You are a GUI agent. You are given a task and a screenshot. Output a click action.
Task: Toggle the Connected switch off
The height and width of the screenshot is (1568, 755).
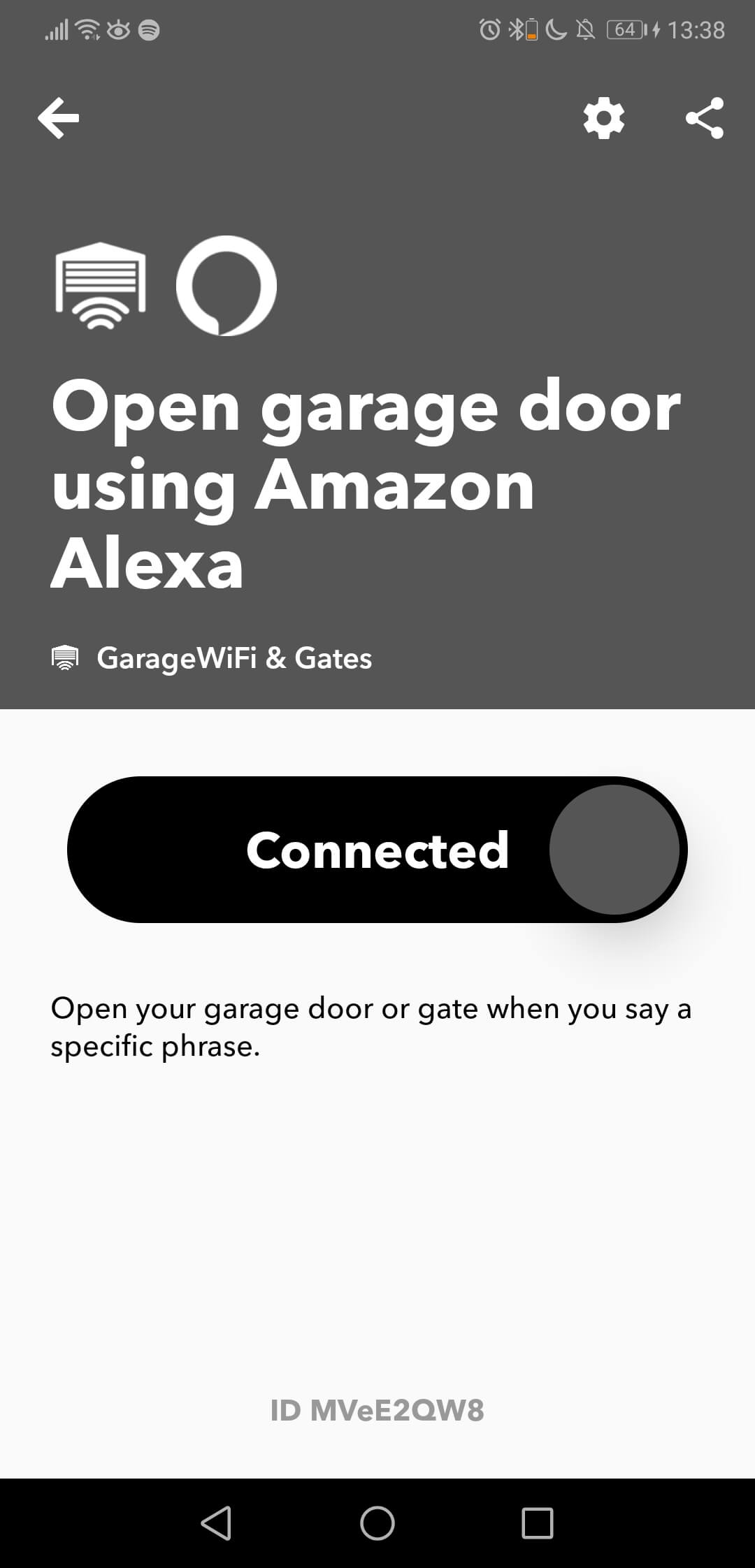[377, 850]
